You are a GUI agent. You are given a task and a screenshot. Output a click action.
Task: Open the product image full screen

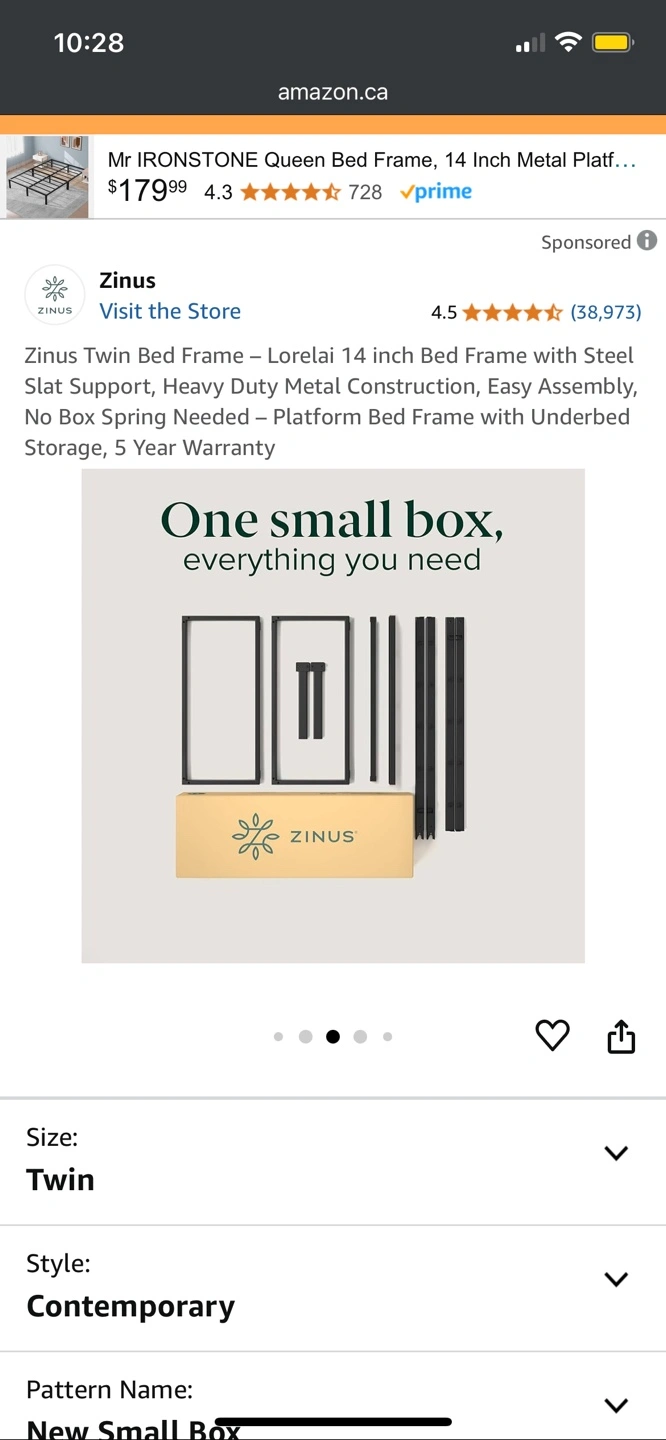click(333, 716)
